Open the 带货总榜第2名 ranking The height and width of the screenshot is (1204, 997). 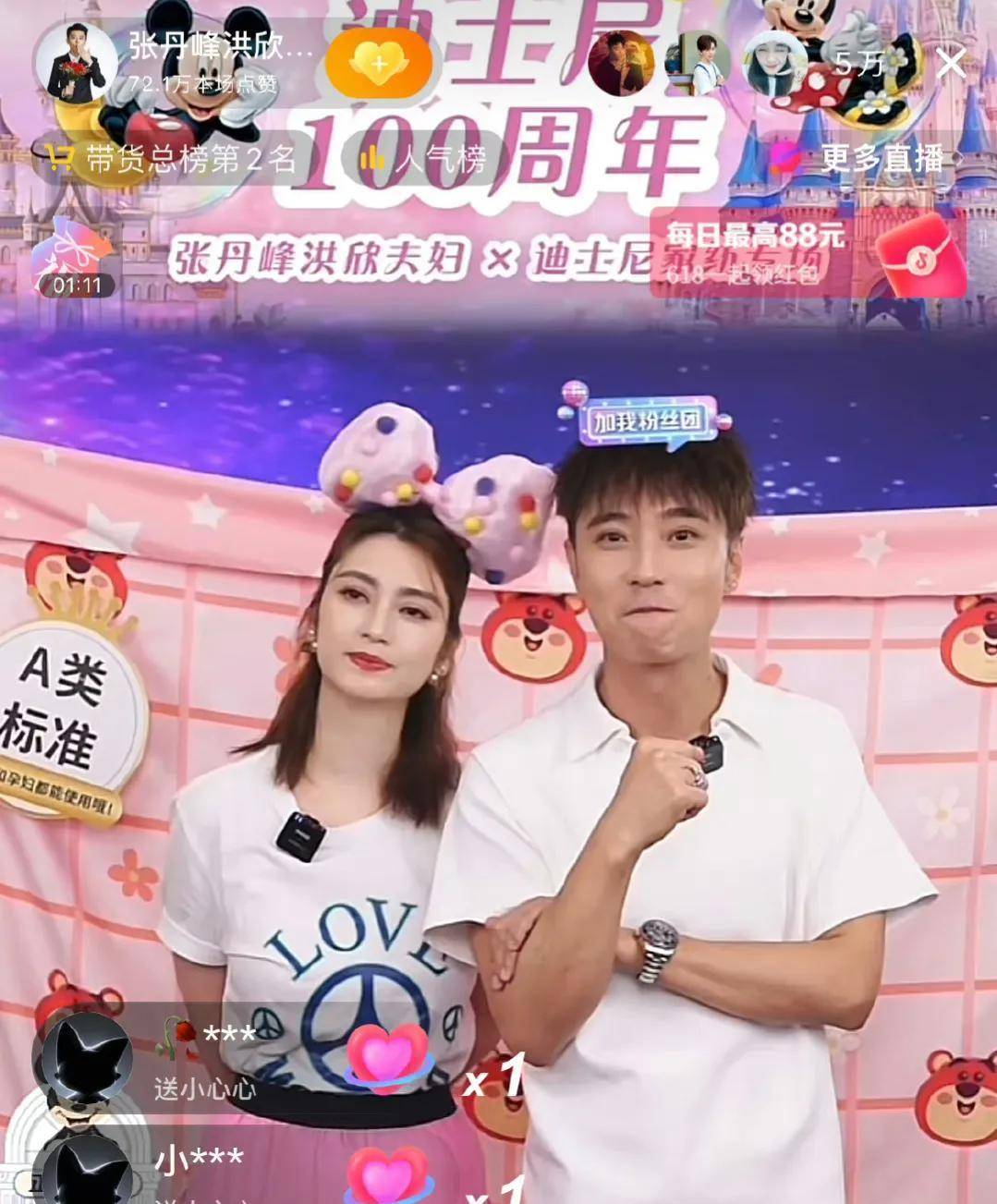point(173,160)
